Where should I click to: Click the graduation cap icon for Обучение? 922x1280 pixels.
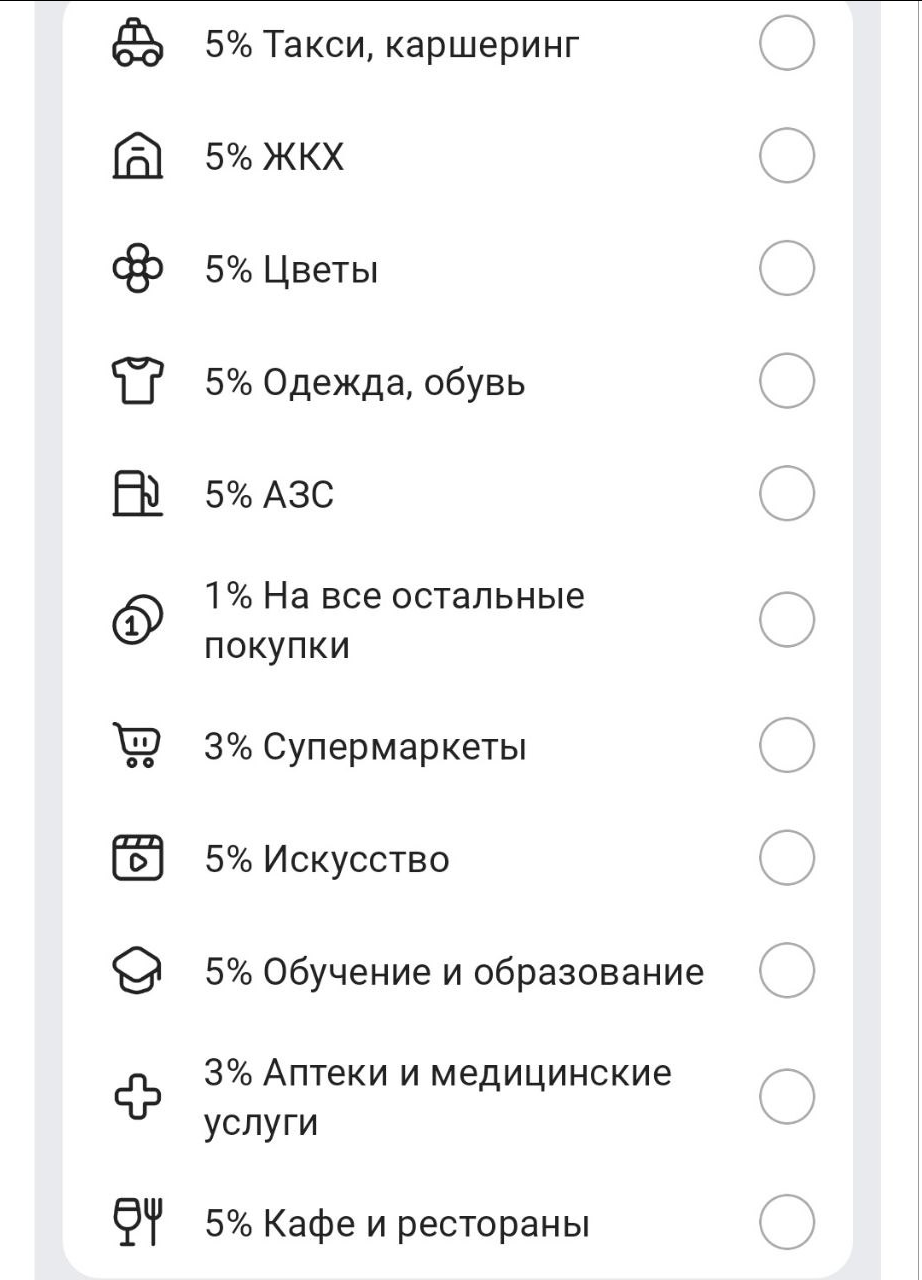point(139,969)
